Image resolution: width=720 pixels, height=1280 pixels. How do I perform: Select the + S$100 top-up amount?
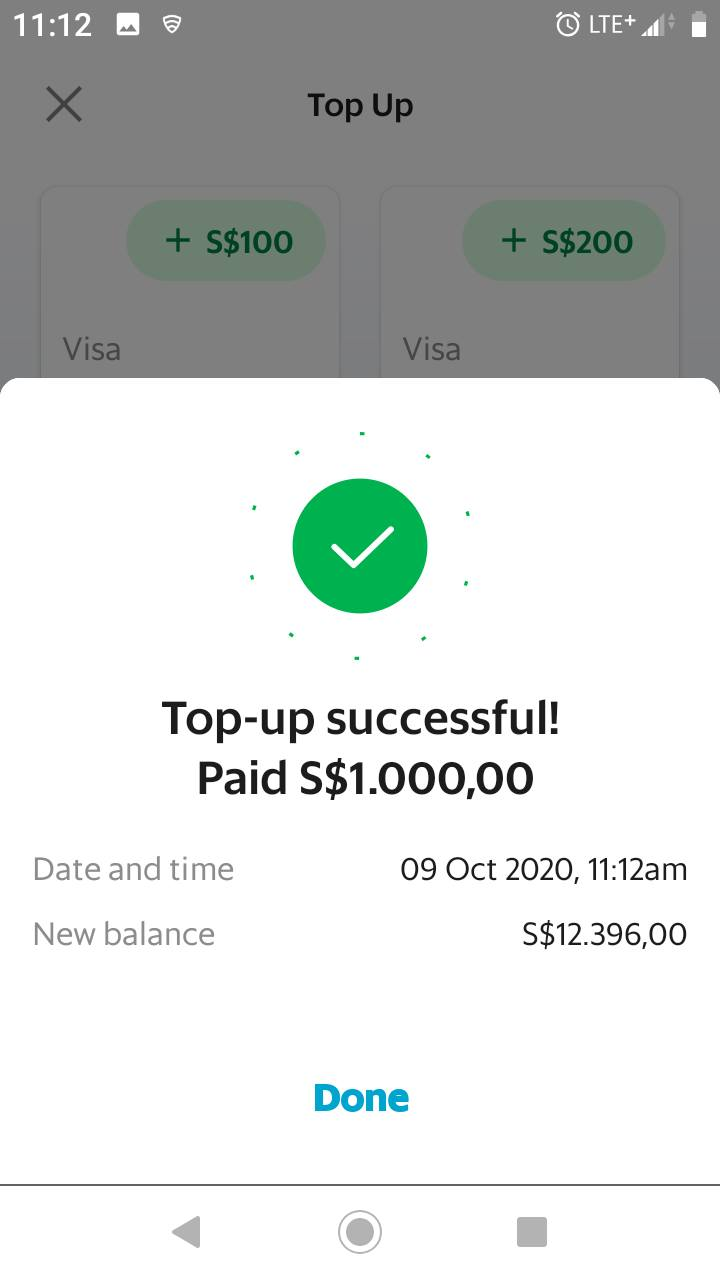coord(226,241)
